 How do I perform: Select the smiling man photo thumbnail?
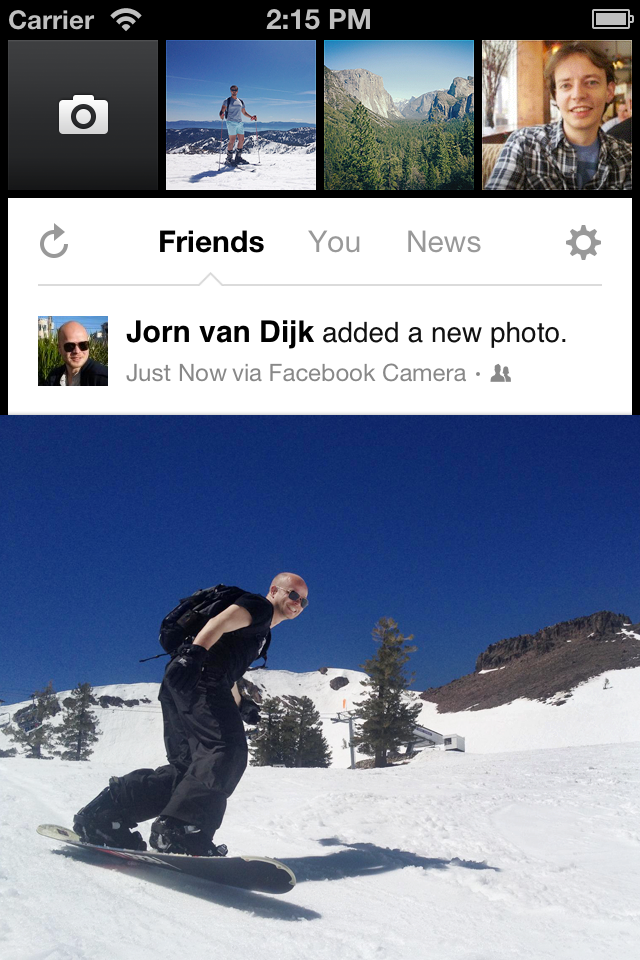[x=556, y=115]
